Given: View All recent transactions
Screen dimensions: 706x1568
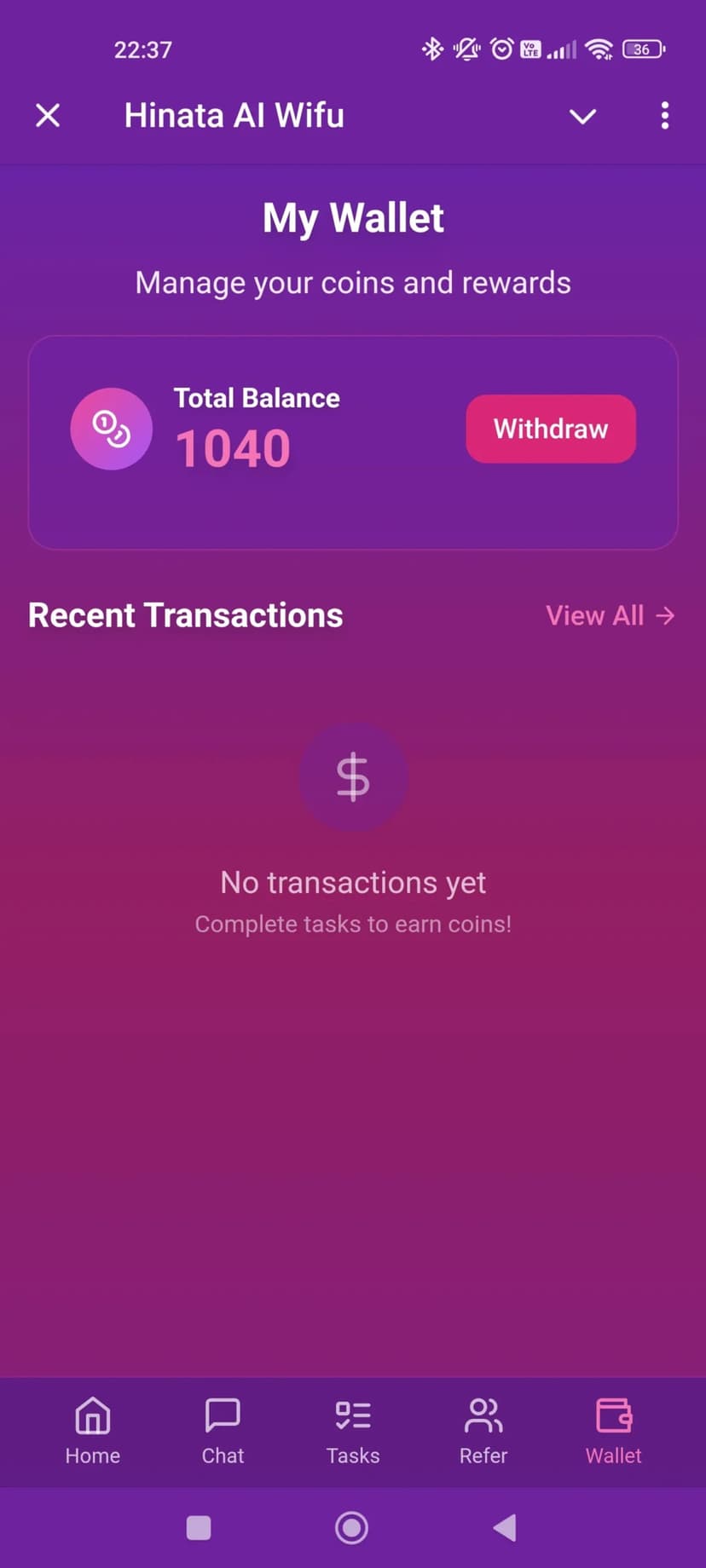Looking at the screenshot, I should coord(610,615).
